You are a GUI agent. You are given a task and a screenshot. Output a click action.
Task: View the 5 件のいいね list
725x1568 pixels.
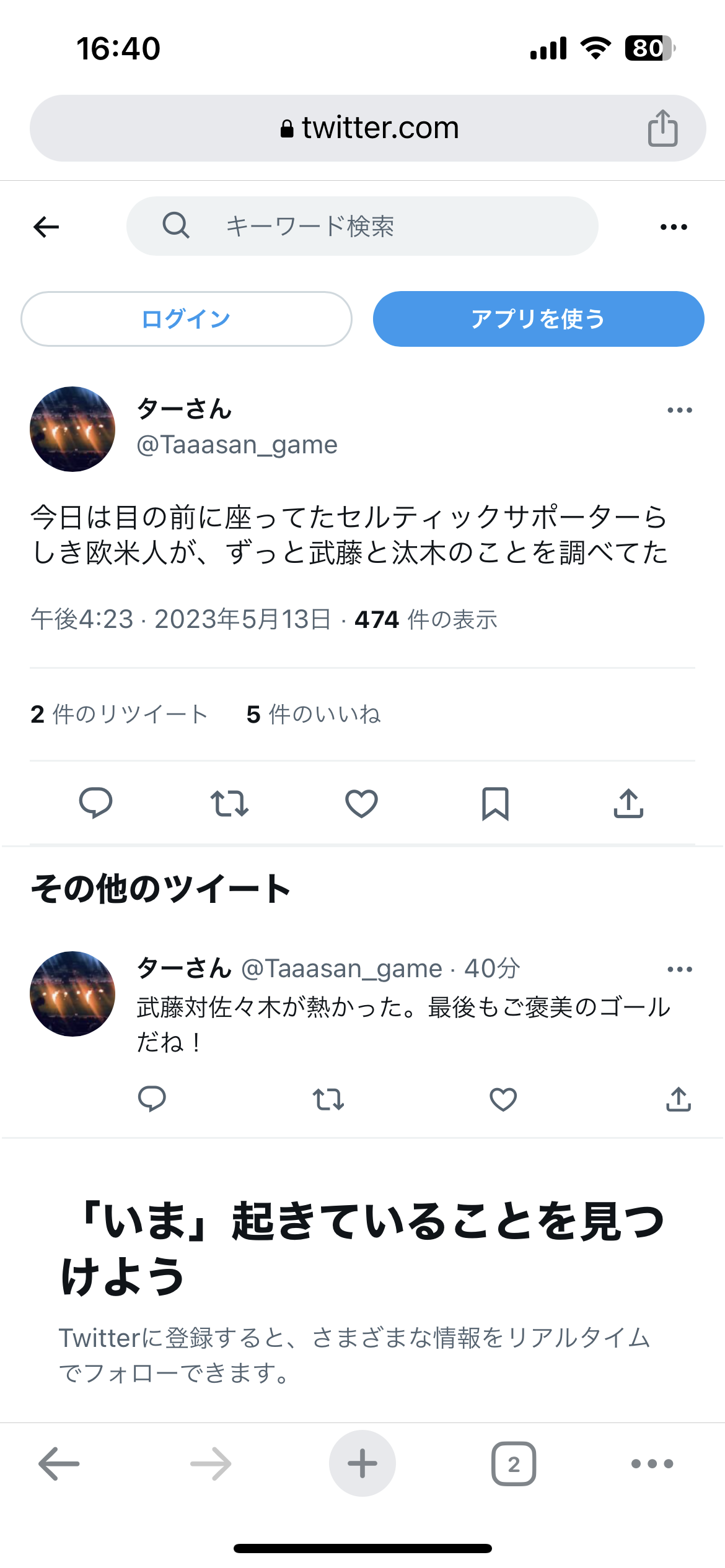point(313,714)
